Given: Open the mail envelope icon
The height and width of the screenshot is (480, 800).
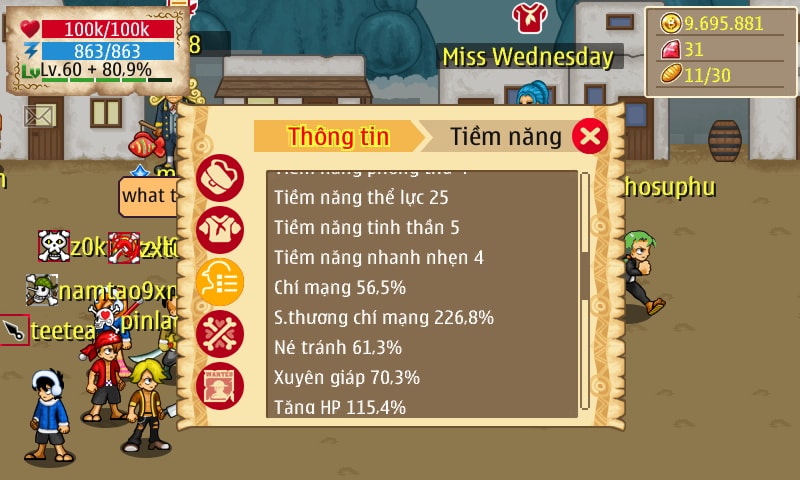Looking at the screenshot, I should [38, 116].
